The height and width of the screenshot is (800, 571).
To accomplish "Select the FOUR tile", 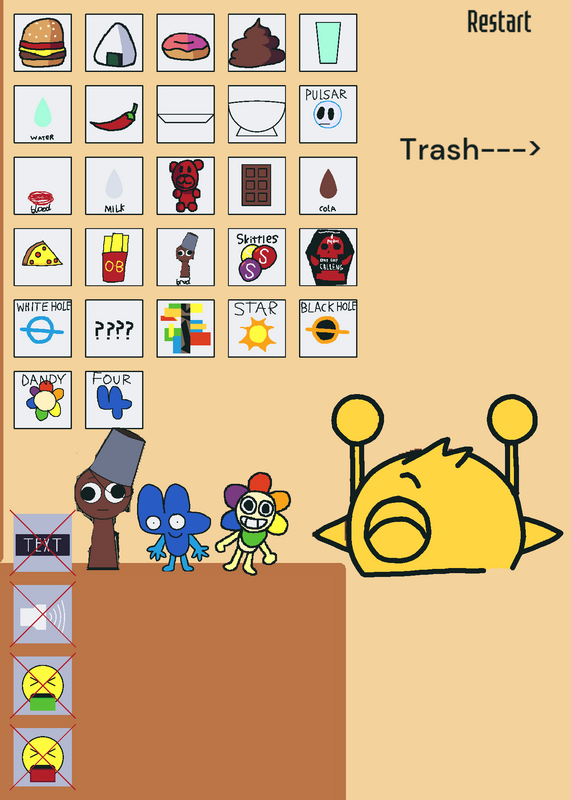I will tap(114, 400).
